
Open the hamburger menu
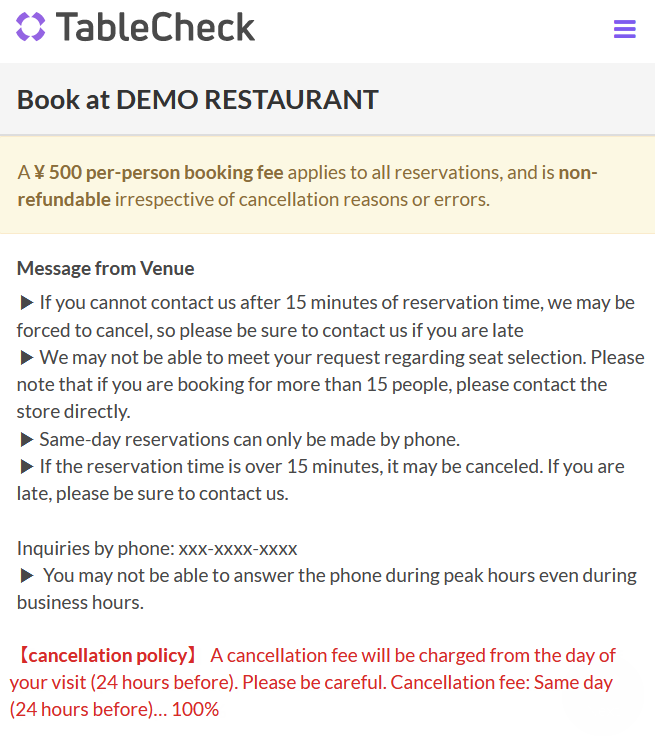pos(624,29)
